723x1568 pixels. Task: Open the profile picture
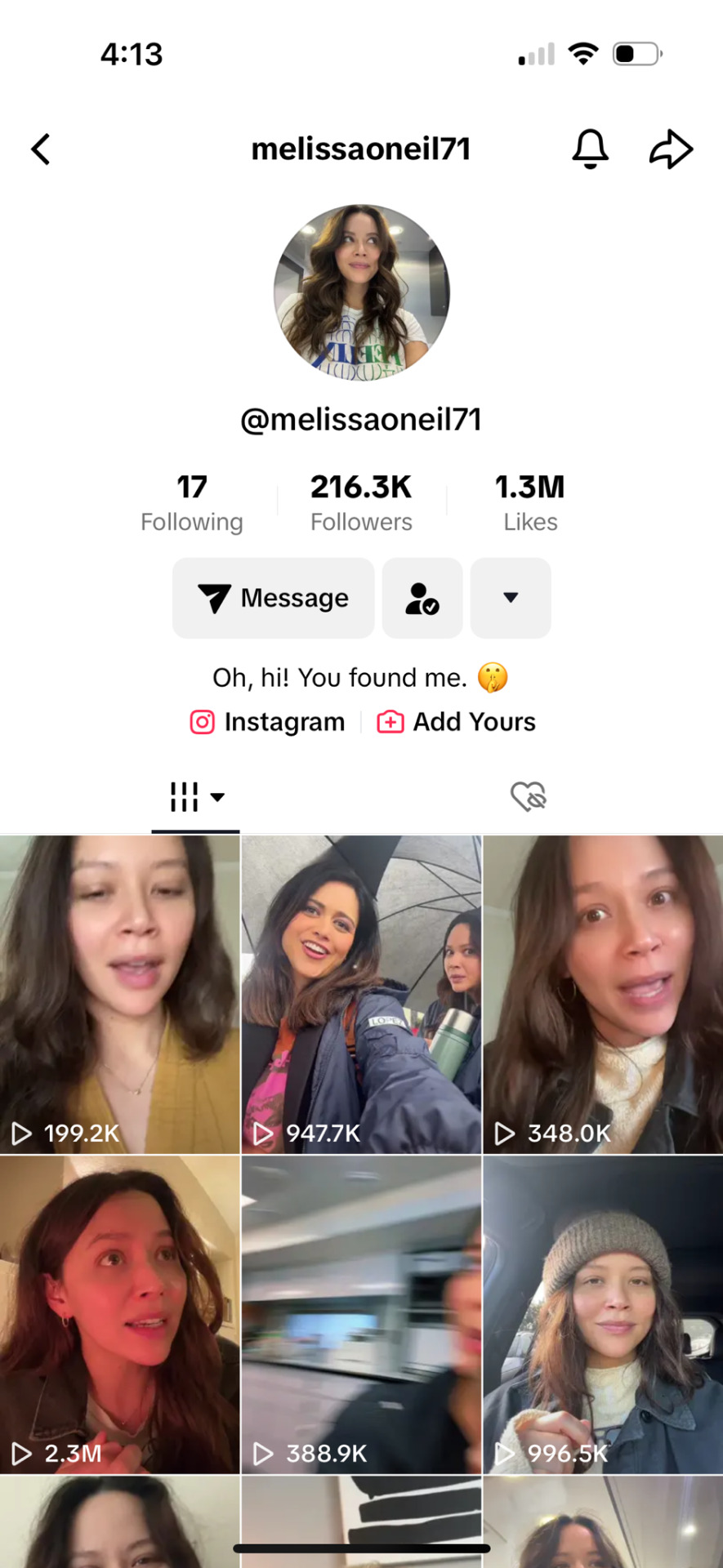point(361,292)
